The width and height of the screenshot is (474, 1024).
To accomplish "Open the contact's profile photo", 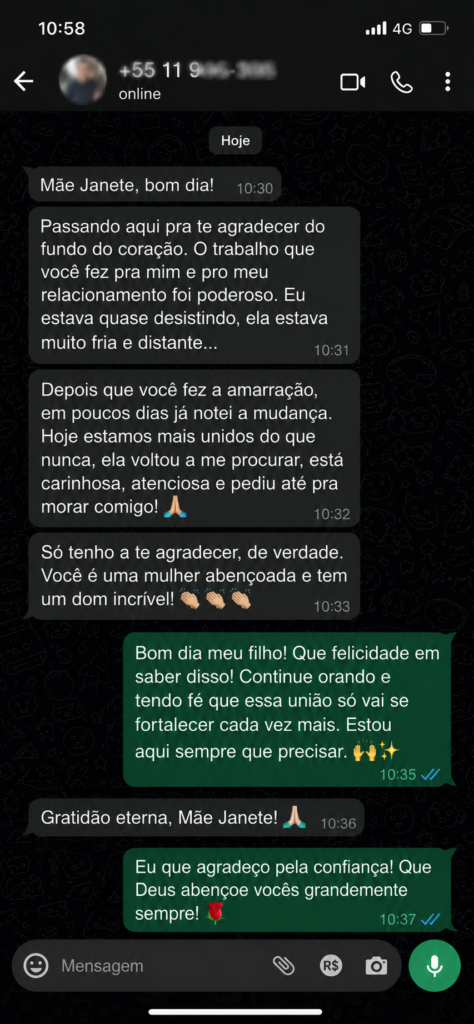I will [82, 80].
